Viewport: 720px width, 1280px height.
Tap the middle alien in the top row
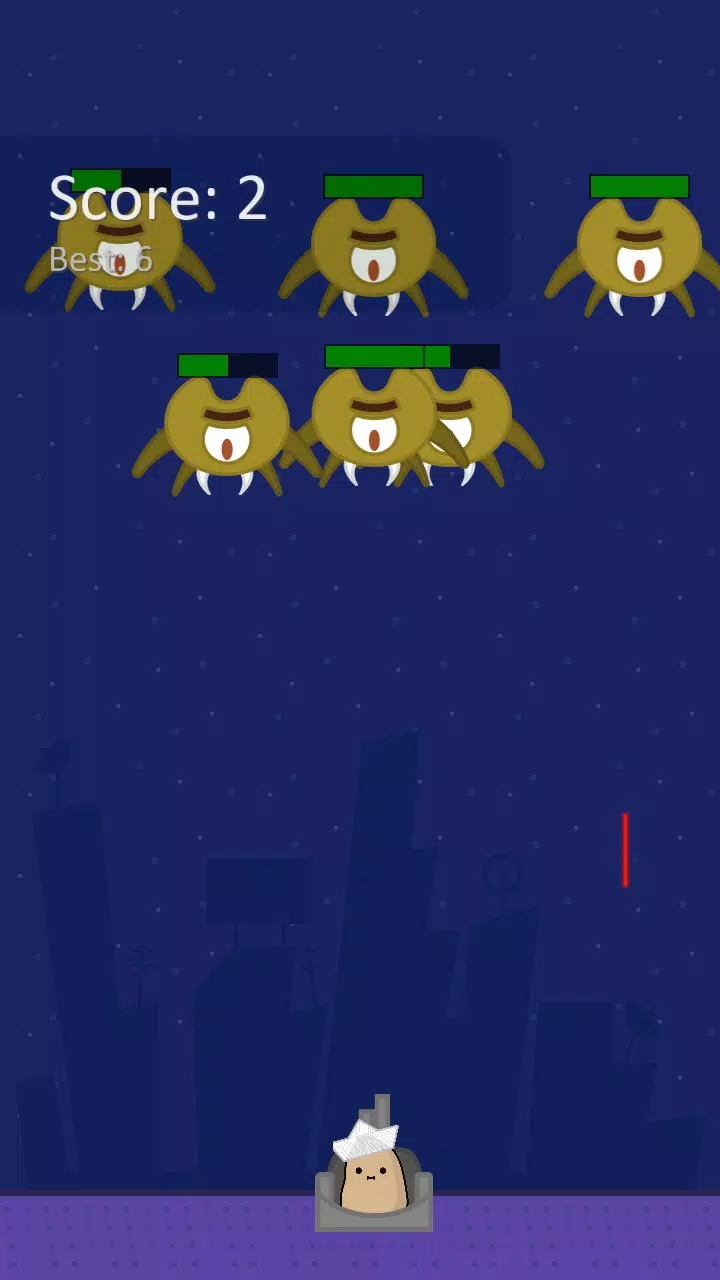click(x=373, y=250)
